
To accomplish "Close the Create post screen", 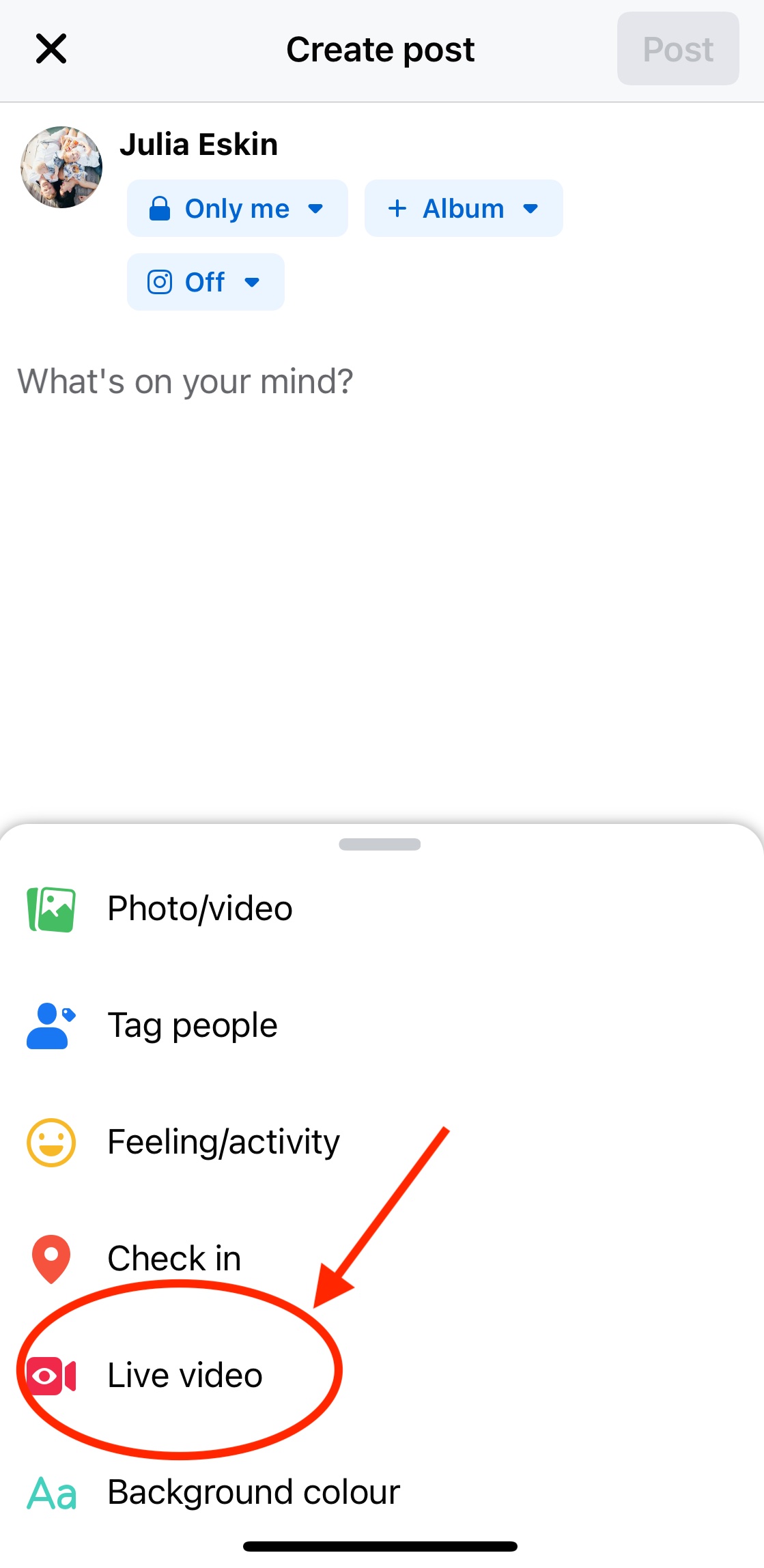I will click(x=51, y=49).
